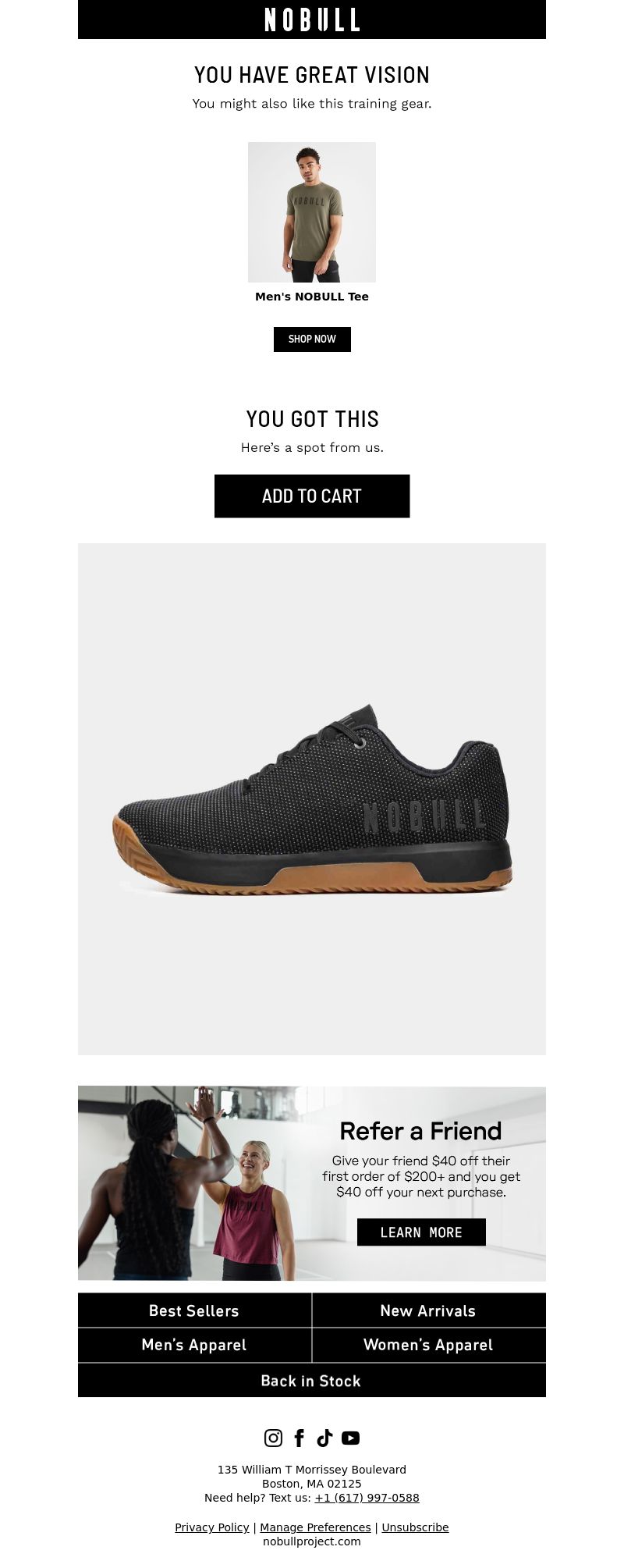Open the Privacy Policy link
Screen dimensions: 624x1568
point(212,1527)
